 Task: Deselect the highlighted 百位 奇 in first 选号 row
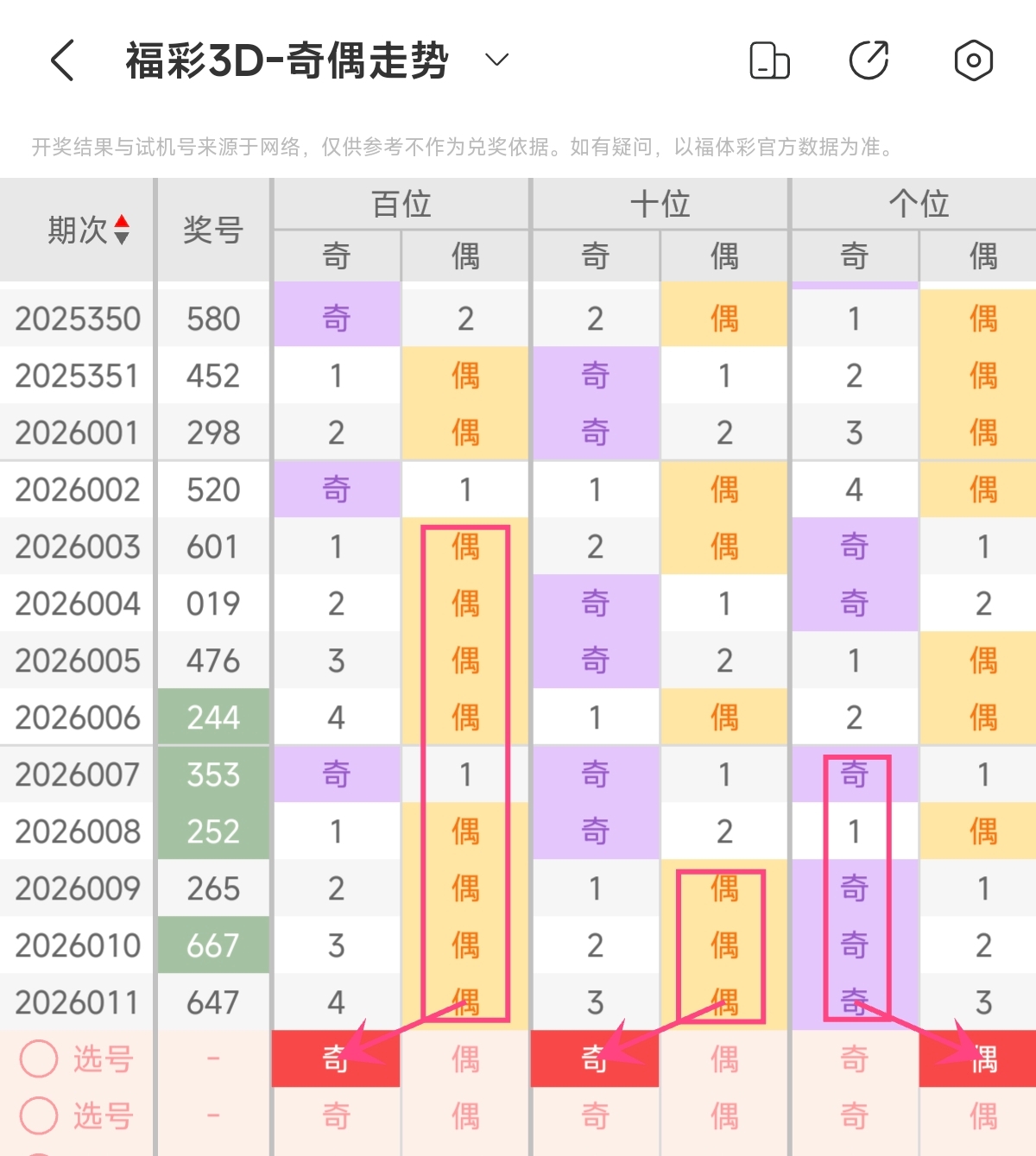[x=336, y=1058]
